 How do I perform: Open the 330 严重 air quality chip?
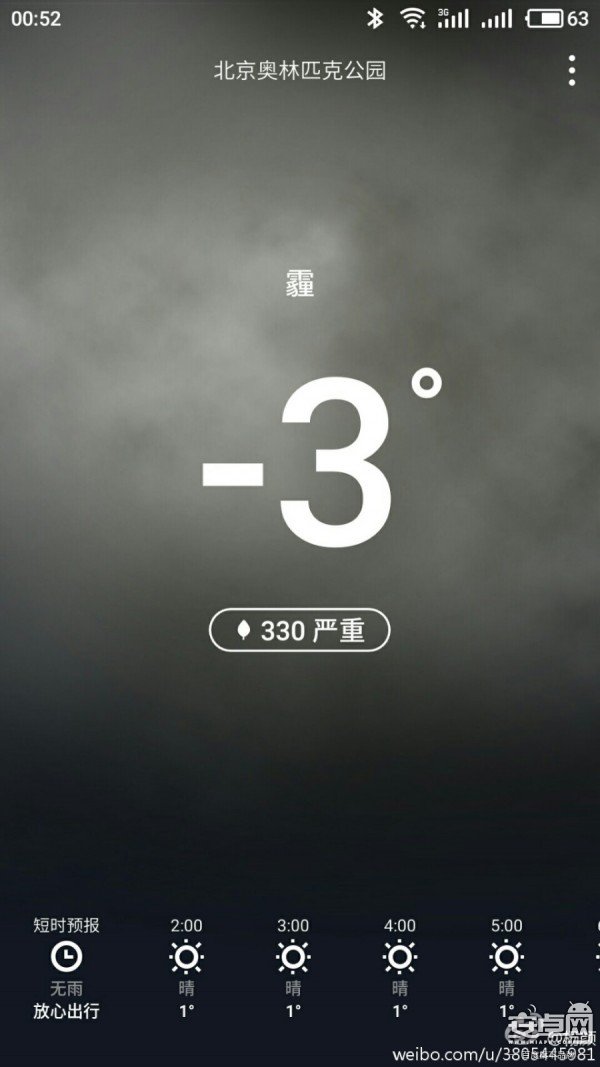click(x=299, y=630)
